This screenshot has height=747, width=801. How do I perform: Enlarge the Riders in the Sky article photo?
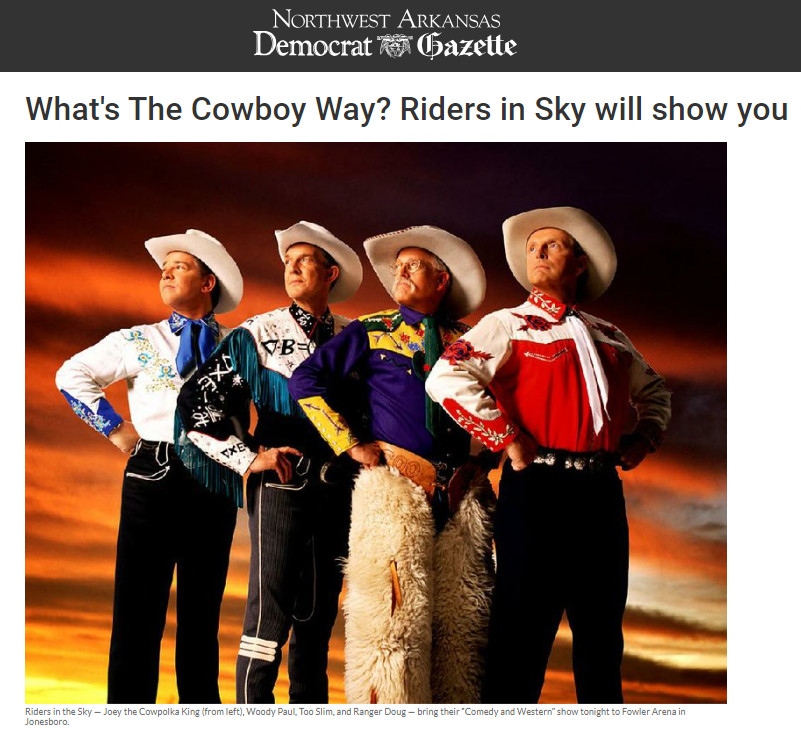coord(376,422)
